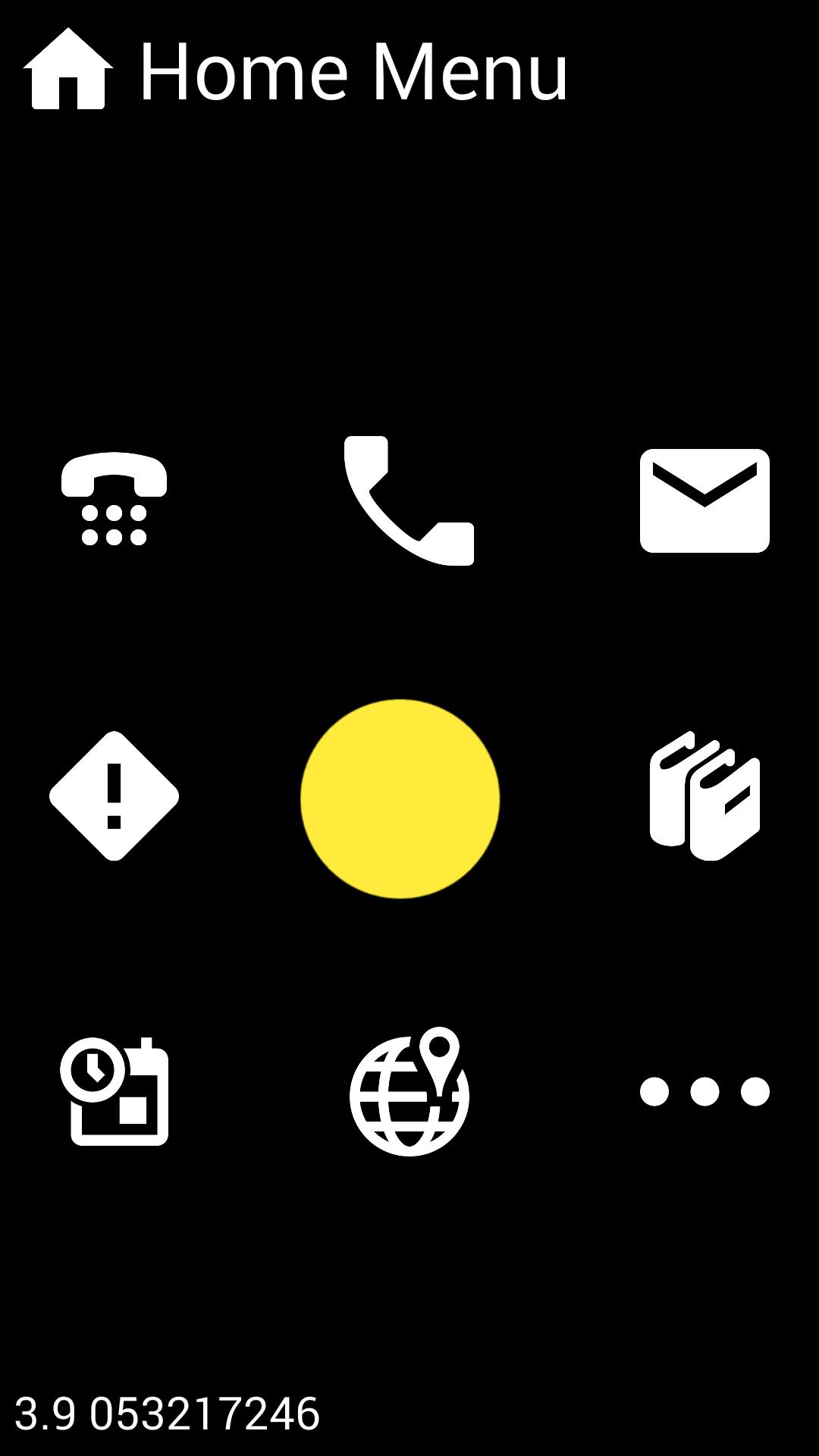Screen dimensions: 819x1456
Task: Open the globe location icon
Action: [x=409, y=1091]
